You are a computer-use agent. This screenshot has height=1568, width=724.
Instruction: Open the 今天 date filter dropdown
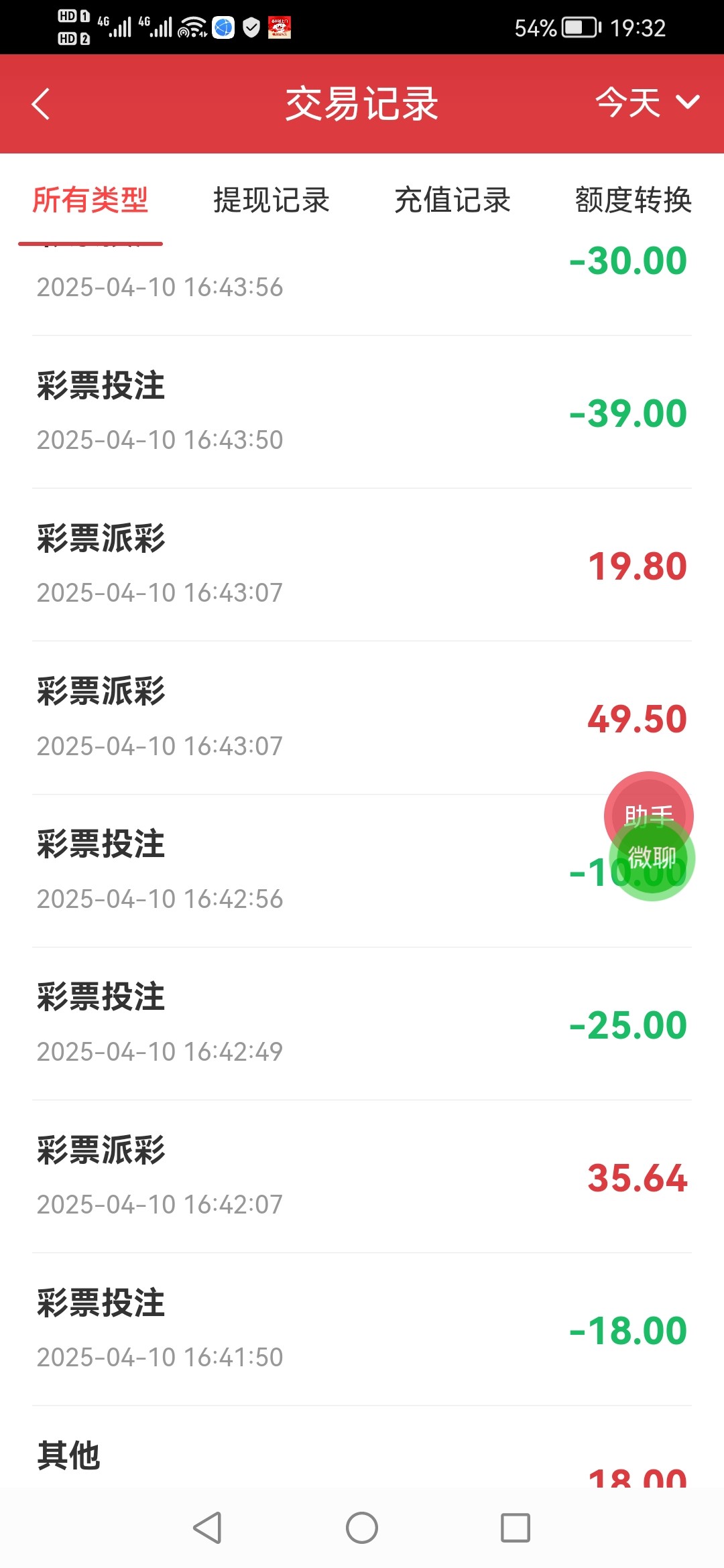(646, 103)
